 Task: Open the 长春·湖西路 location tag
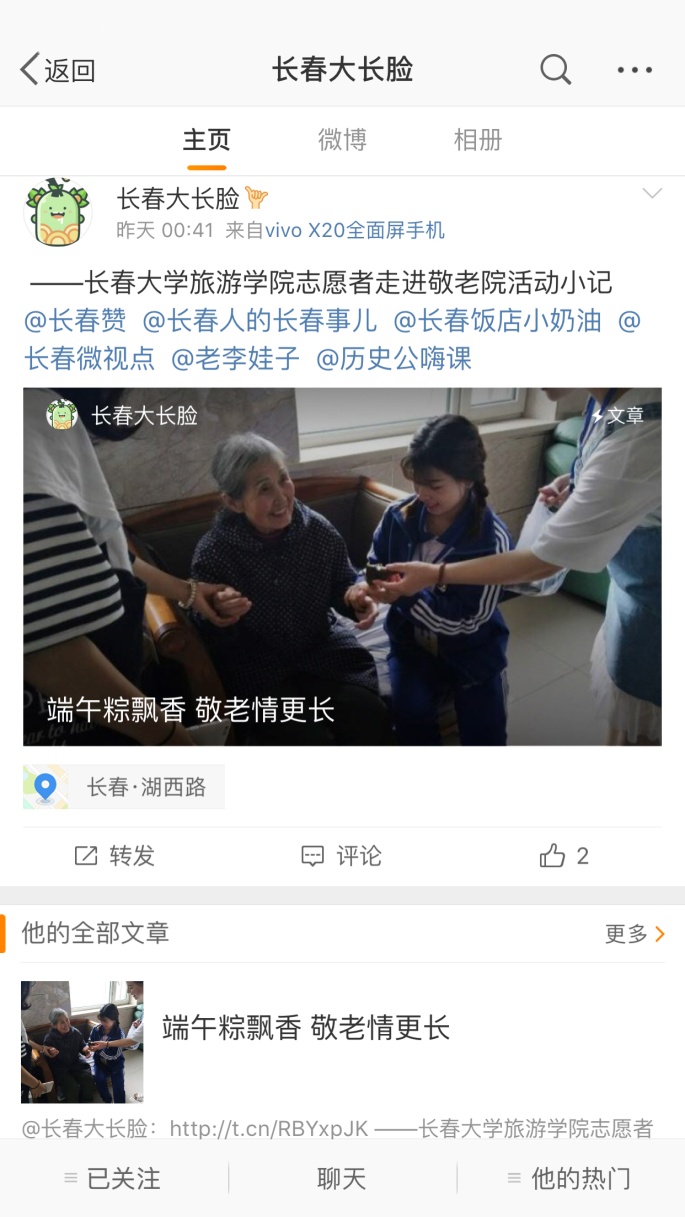(124, 787)
